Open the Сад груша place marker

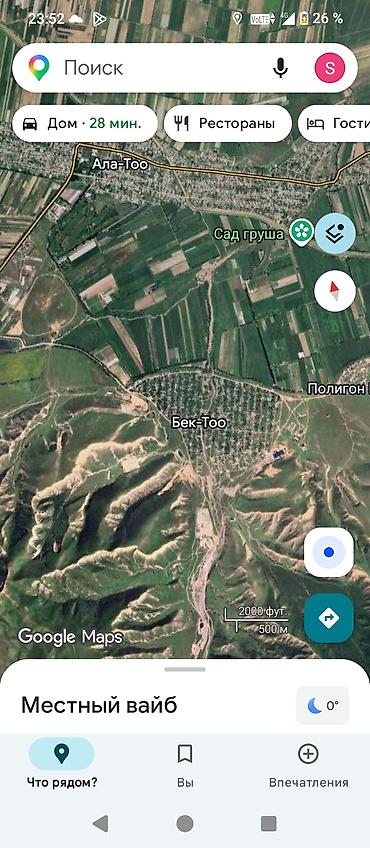point(301,234)
